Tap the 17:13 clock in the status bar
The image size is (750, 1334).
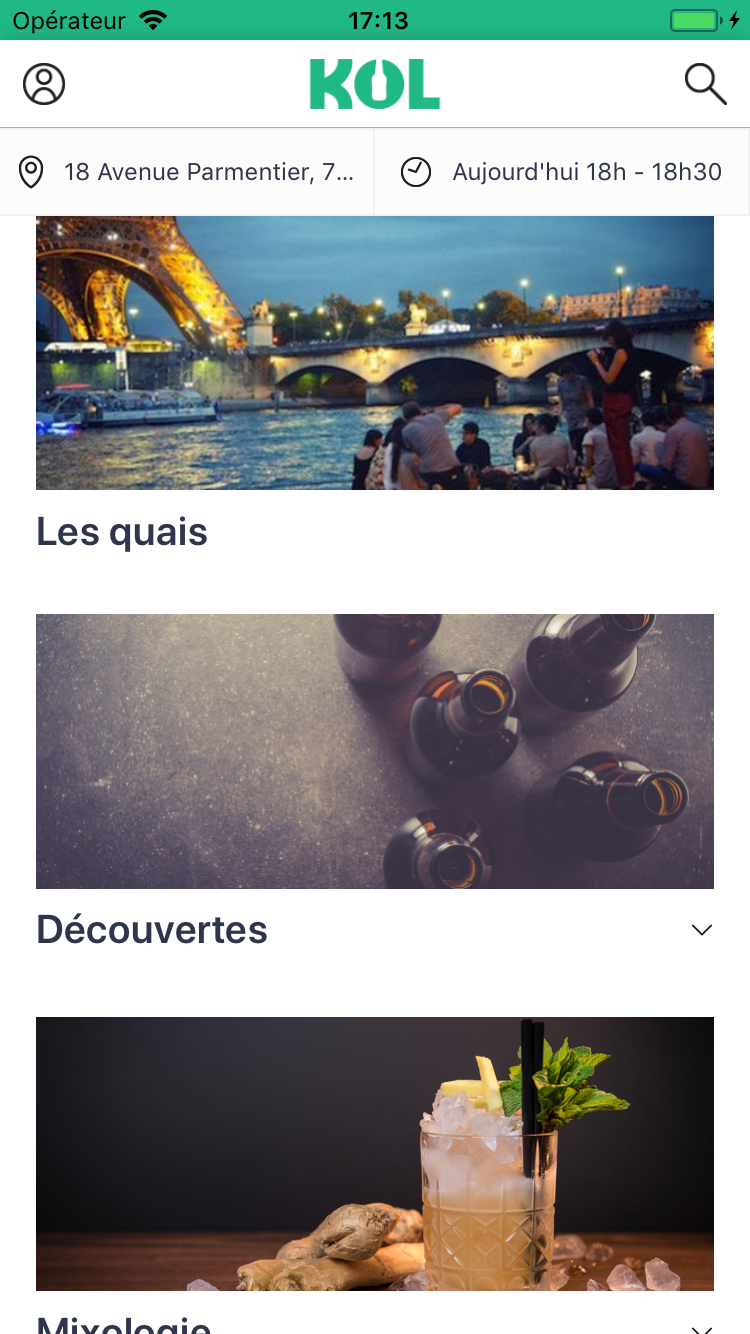(375, 19)
